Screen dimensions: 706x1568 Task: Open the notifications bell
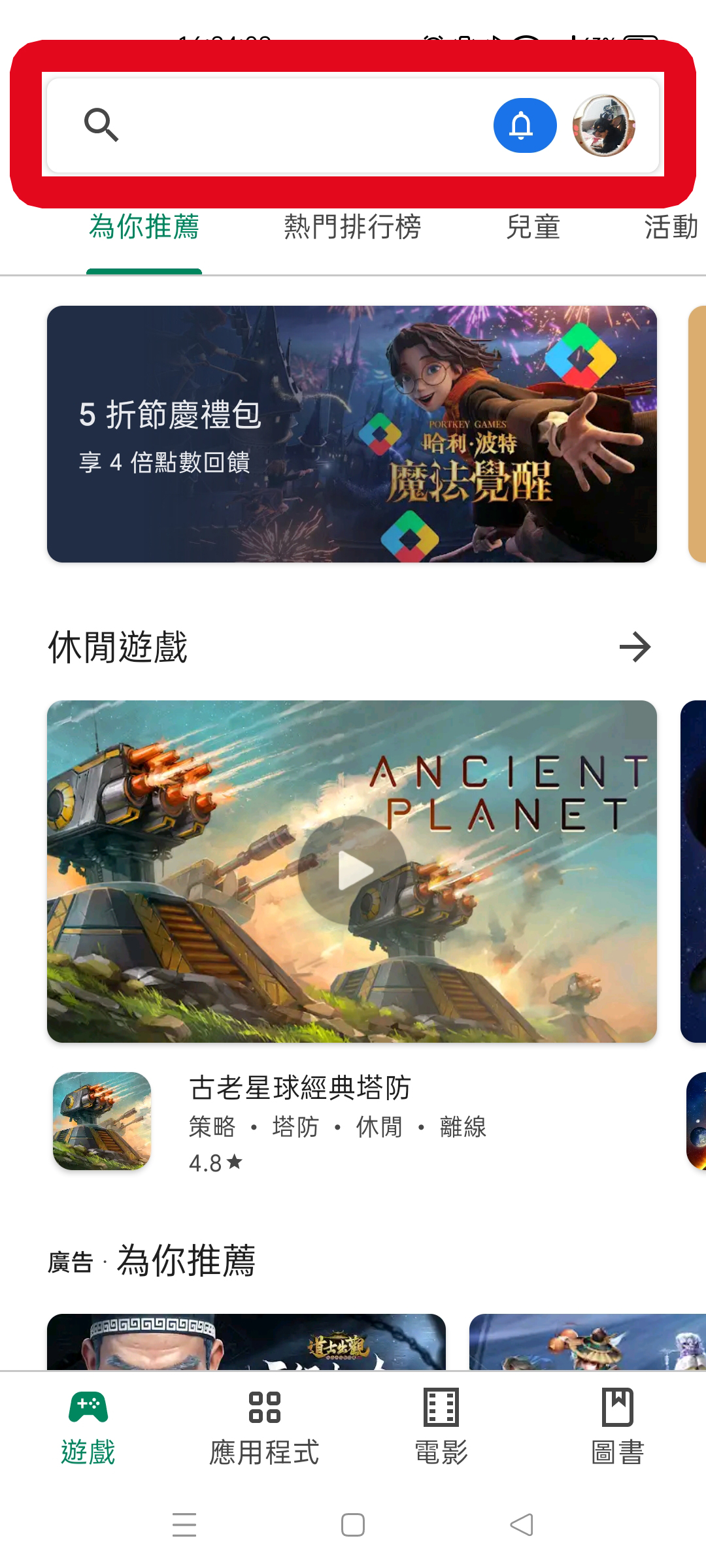[525, 125]
